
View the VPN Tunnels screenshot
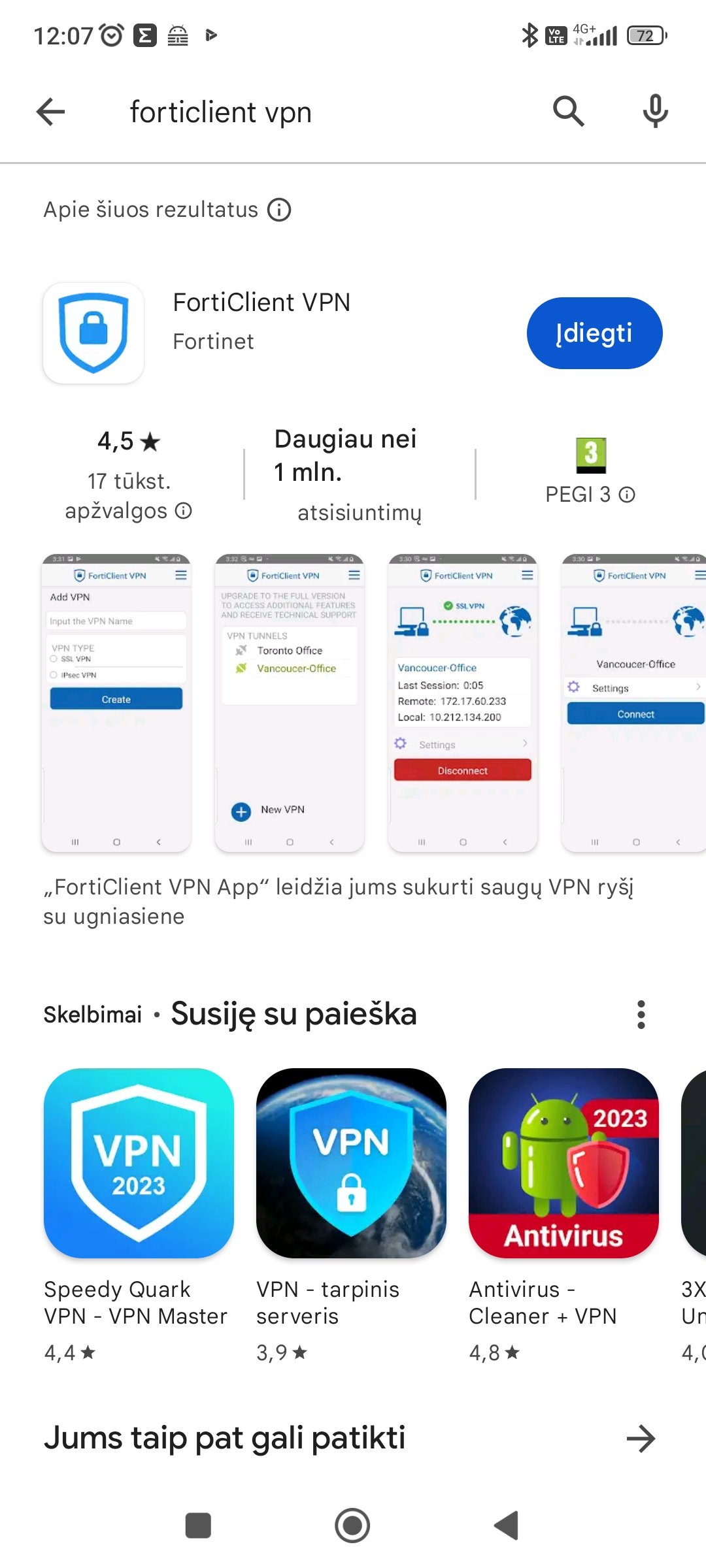tap(290, 703)
